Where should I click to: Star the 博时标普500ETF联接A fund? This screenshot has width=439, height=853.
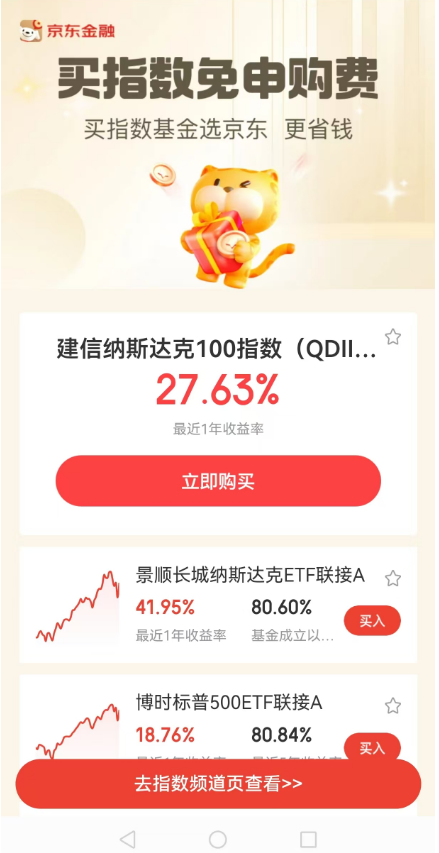click(393, 706)
